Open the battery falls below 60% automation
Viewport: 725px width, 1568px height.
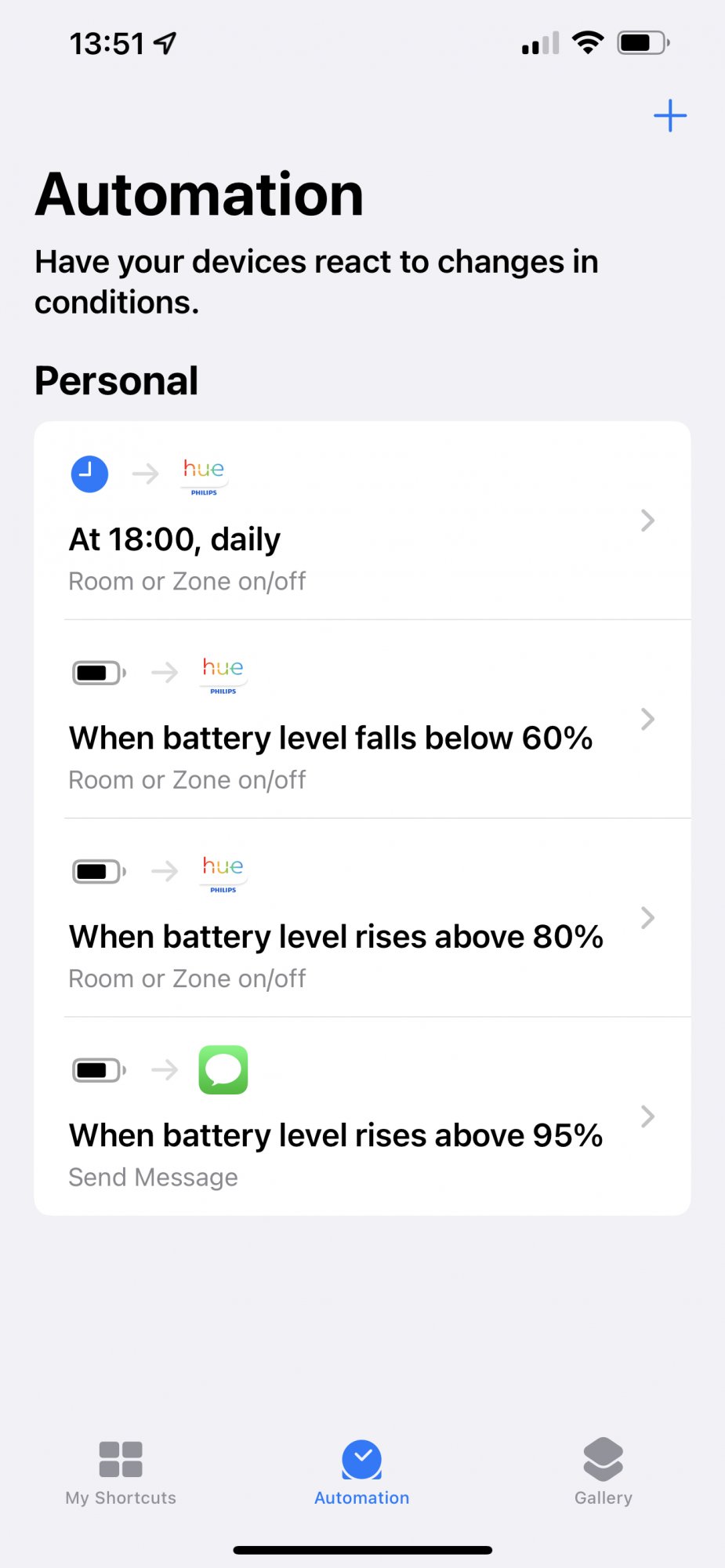pos(362,719)
